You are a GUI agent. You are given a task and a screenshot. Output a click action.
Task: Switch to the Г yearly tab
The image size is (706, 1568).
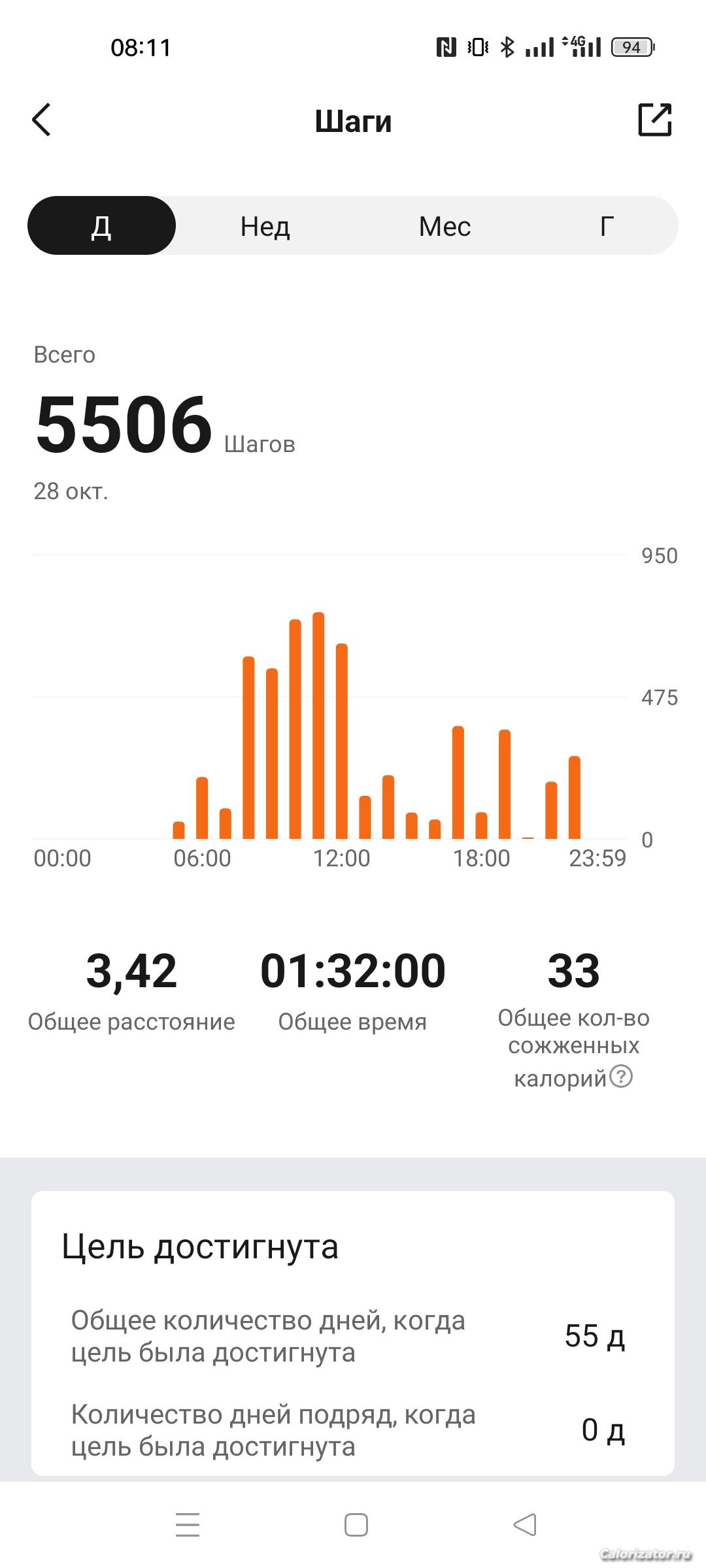607,226
